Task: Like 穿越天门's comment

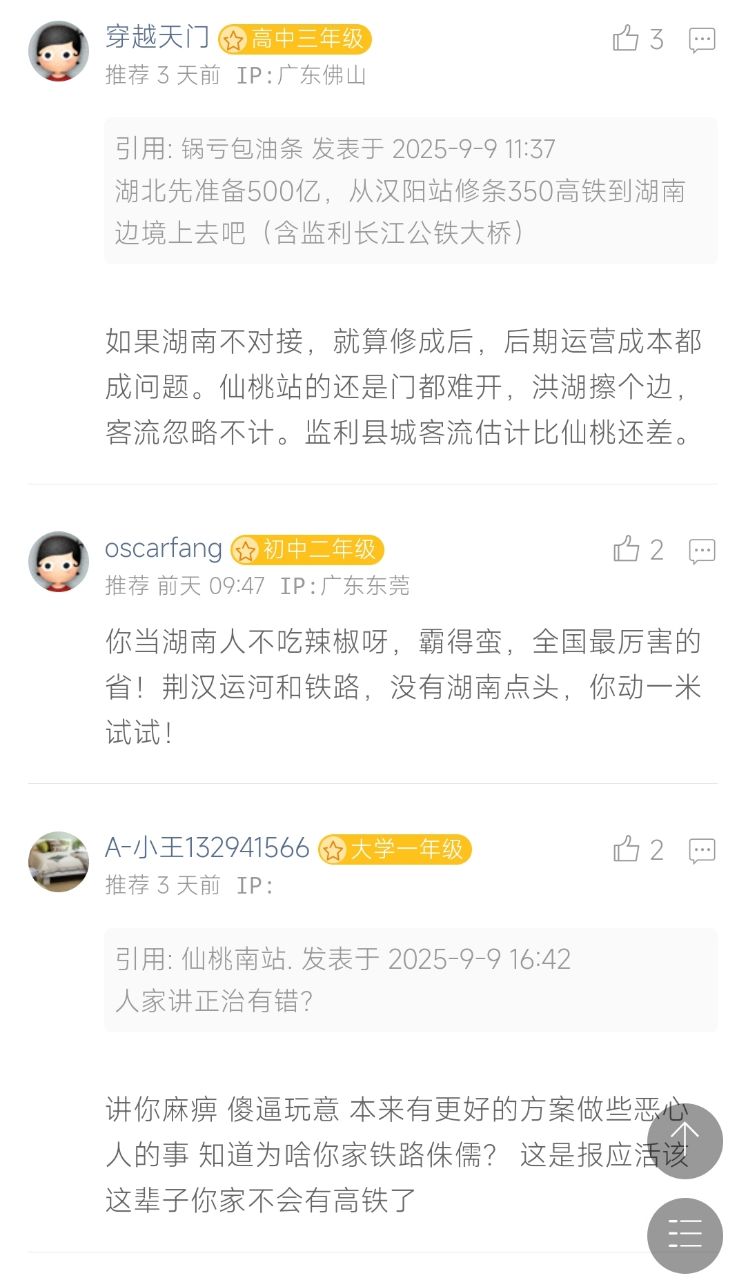Action: 627,39
